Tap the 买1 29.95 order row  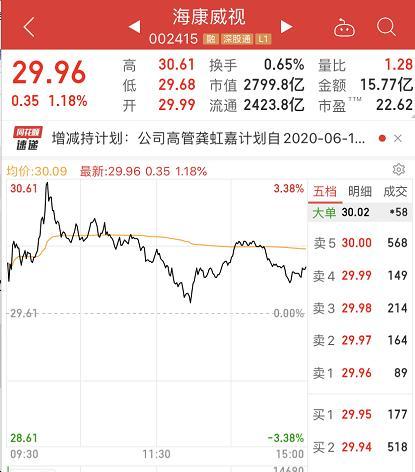point(360,414)
